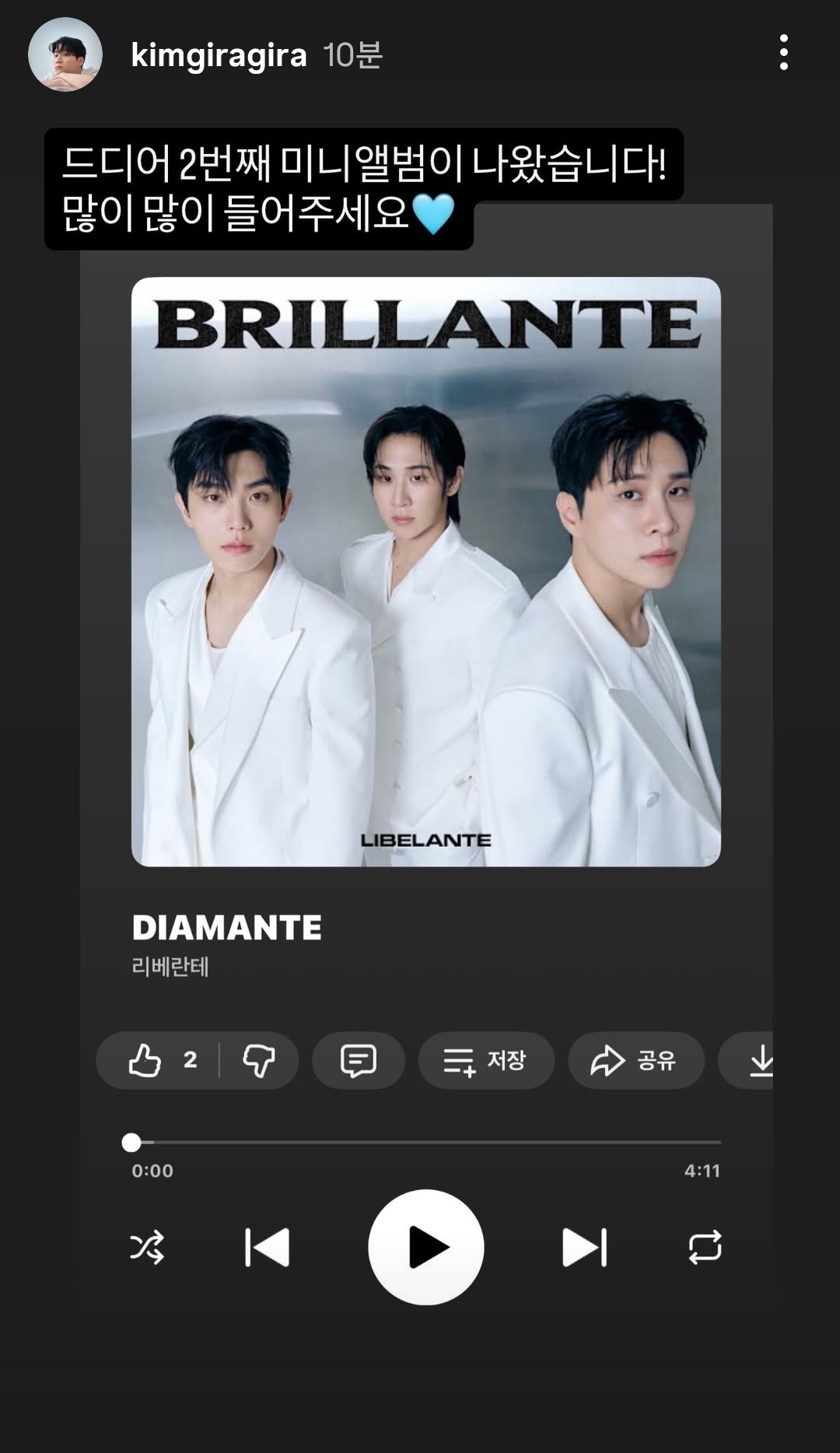The image size is (840, 1453).
Task: Open the kimgiragira username link
Action: coord(219,55)
